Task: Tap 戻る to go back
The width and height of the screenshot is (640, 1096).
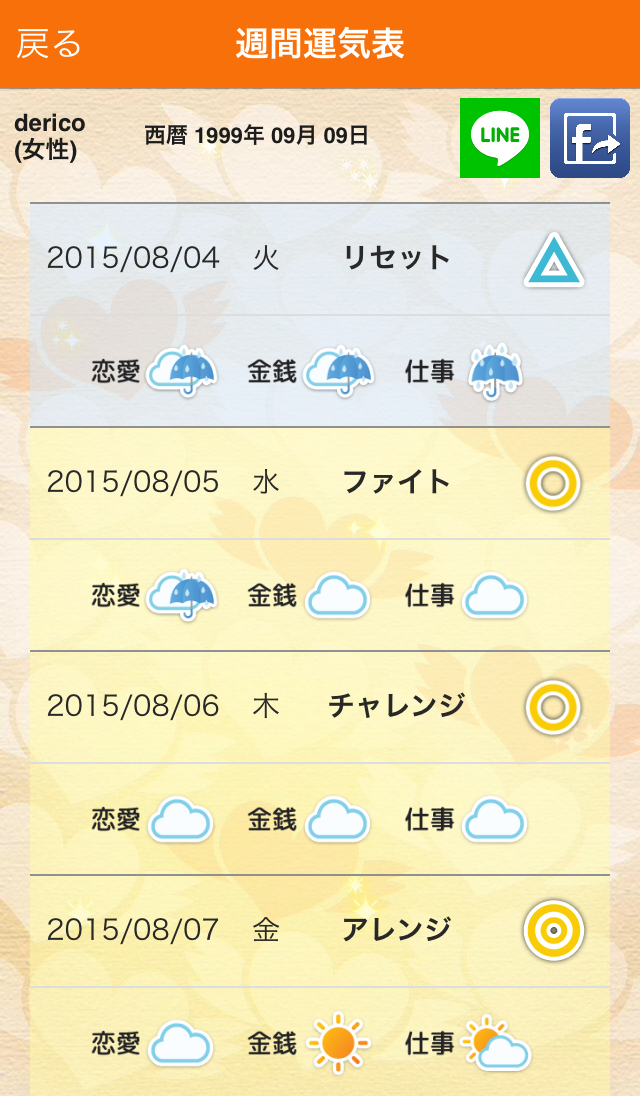Action: (x=49, y=43)
